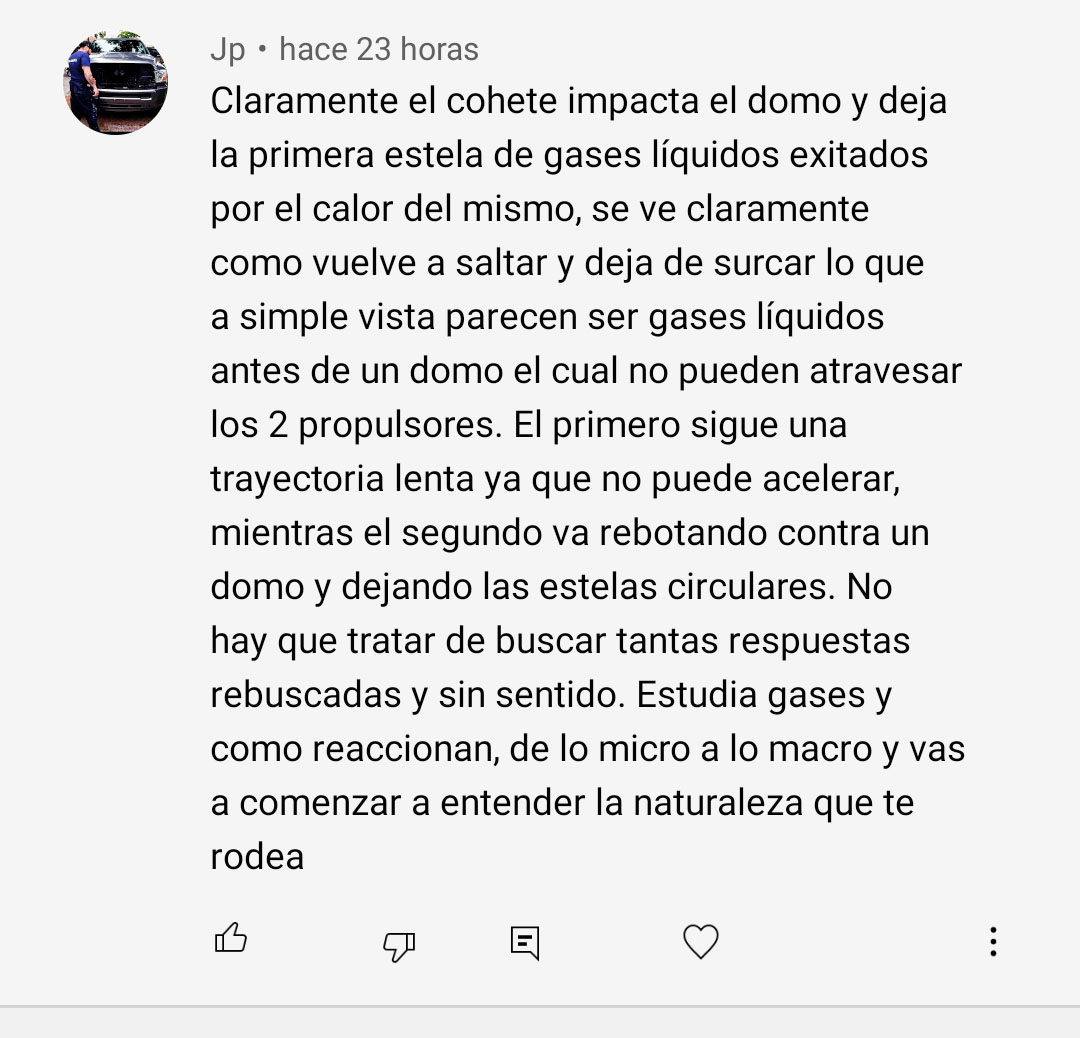Dislike Jp's comment with thumbs down
The height and width of the screenshot is (1038, 1080).
(x=399, y=944)
